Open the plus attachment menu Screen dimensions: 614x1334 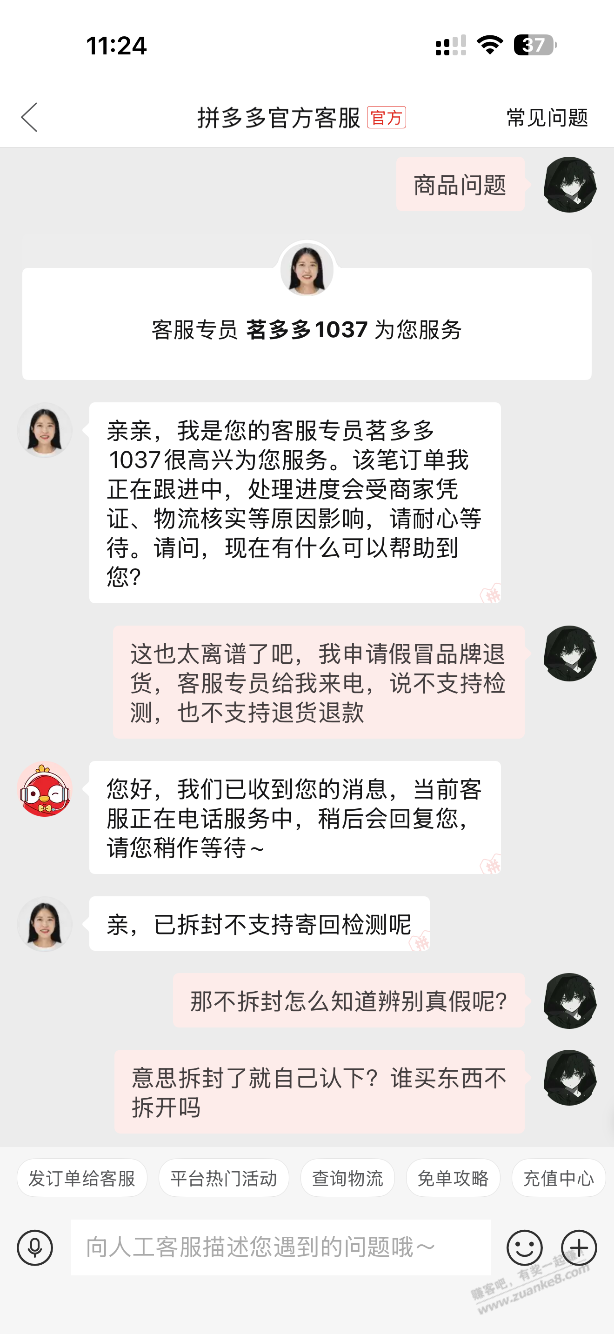[x=579, y=1247]
